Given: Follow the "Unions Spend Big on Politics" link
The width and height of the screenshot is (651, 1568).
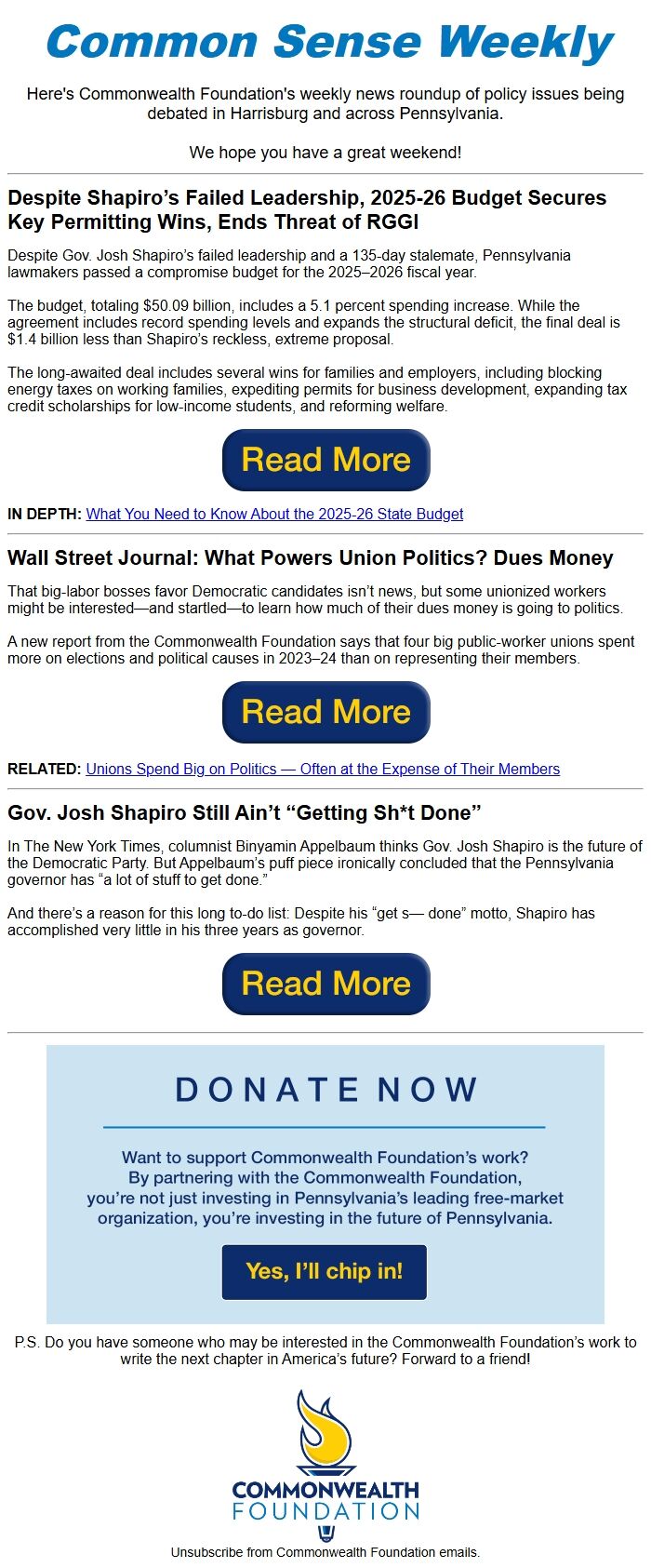Looking at the screenshot, I should tap(322, 769).
